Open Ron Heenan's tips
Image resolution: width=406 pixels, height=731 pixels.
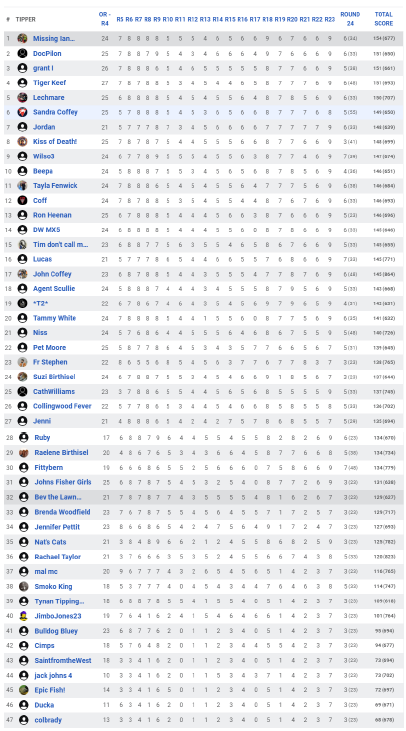coord(52,215)
